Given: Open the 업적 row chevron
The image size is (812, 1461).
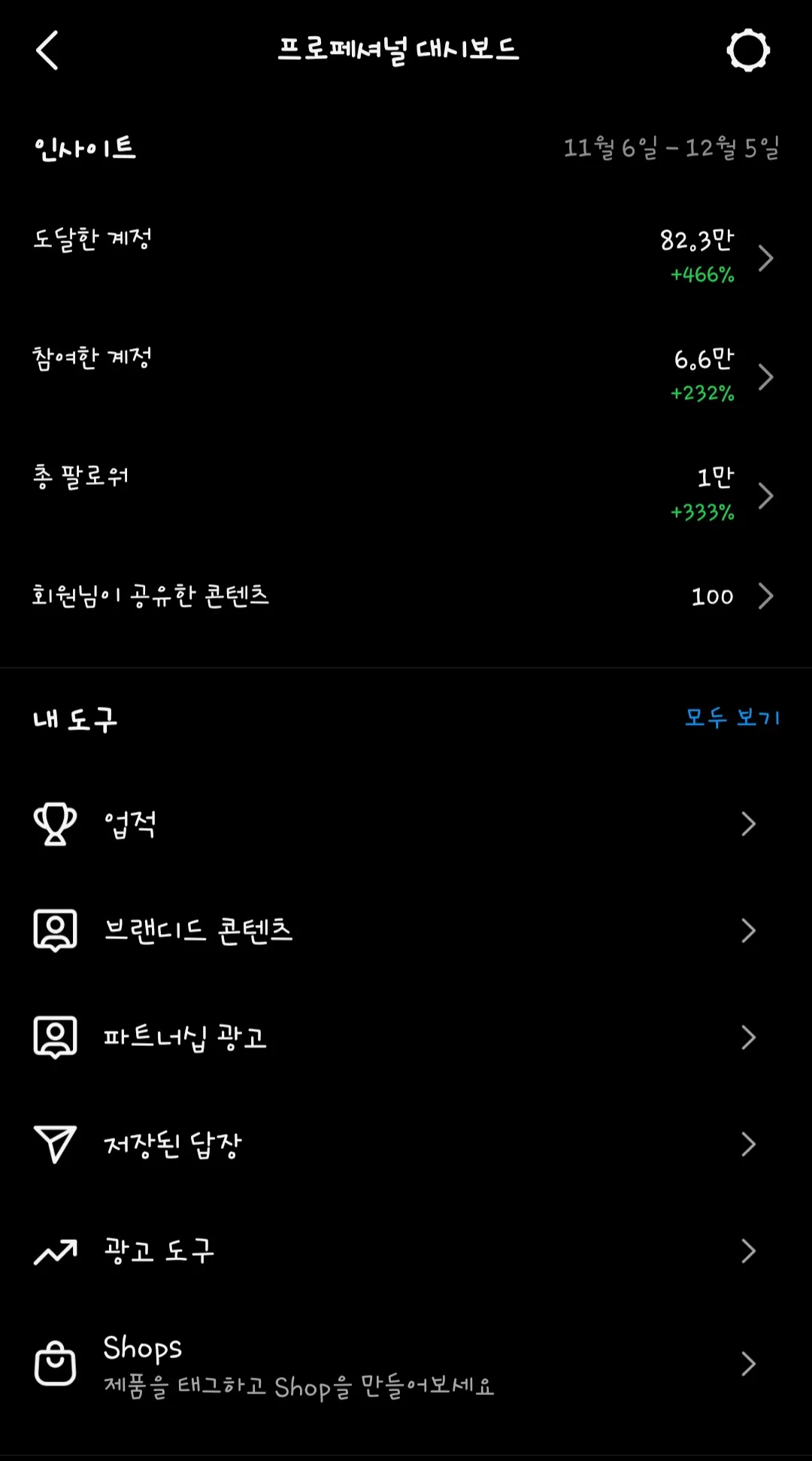Looking at the screenshot, I should click(749, 823).
